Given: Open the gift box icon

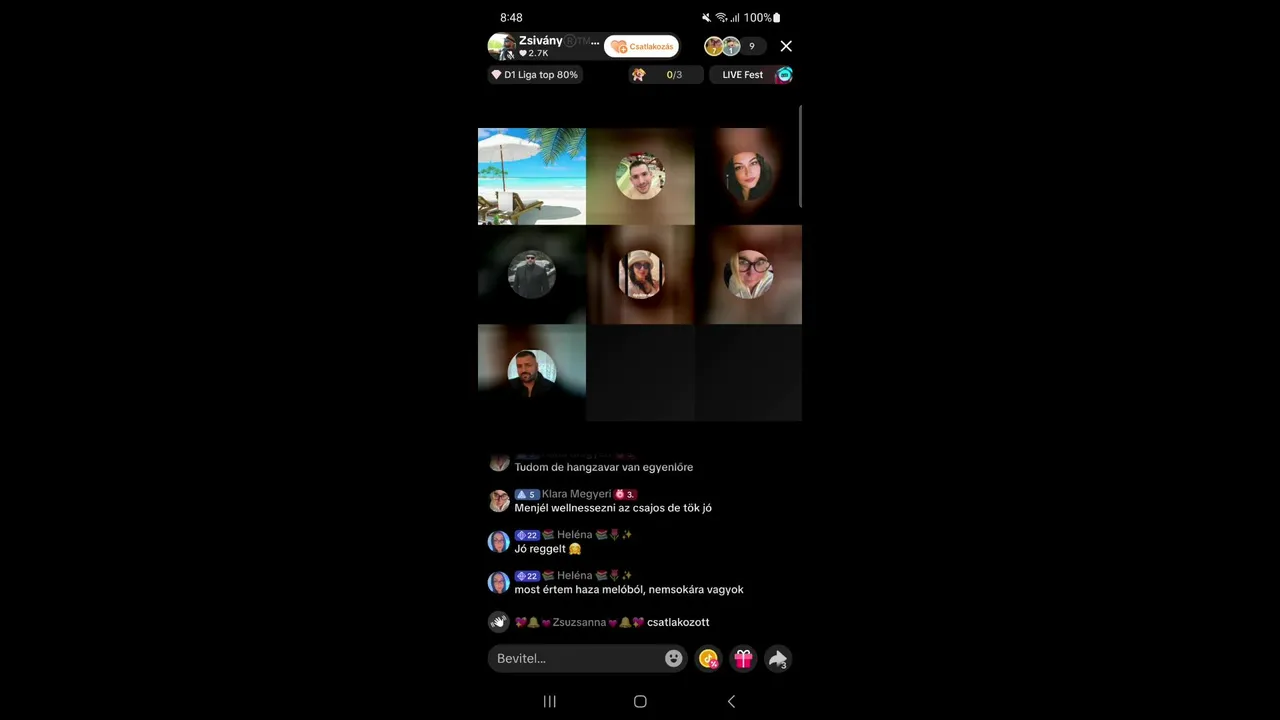Looking at the screenshot, I should click(x=743, y=658).
